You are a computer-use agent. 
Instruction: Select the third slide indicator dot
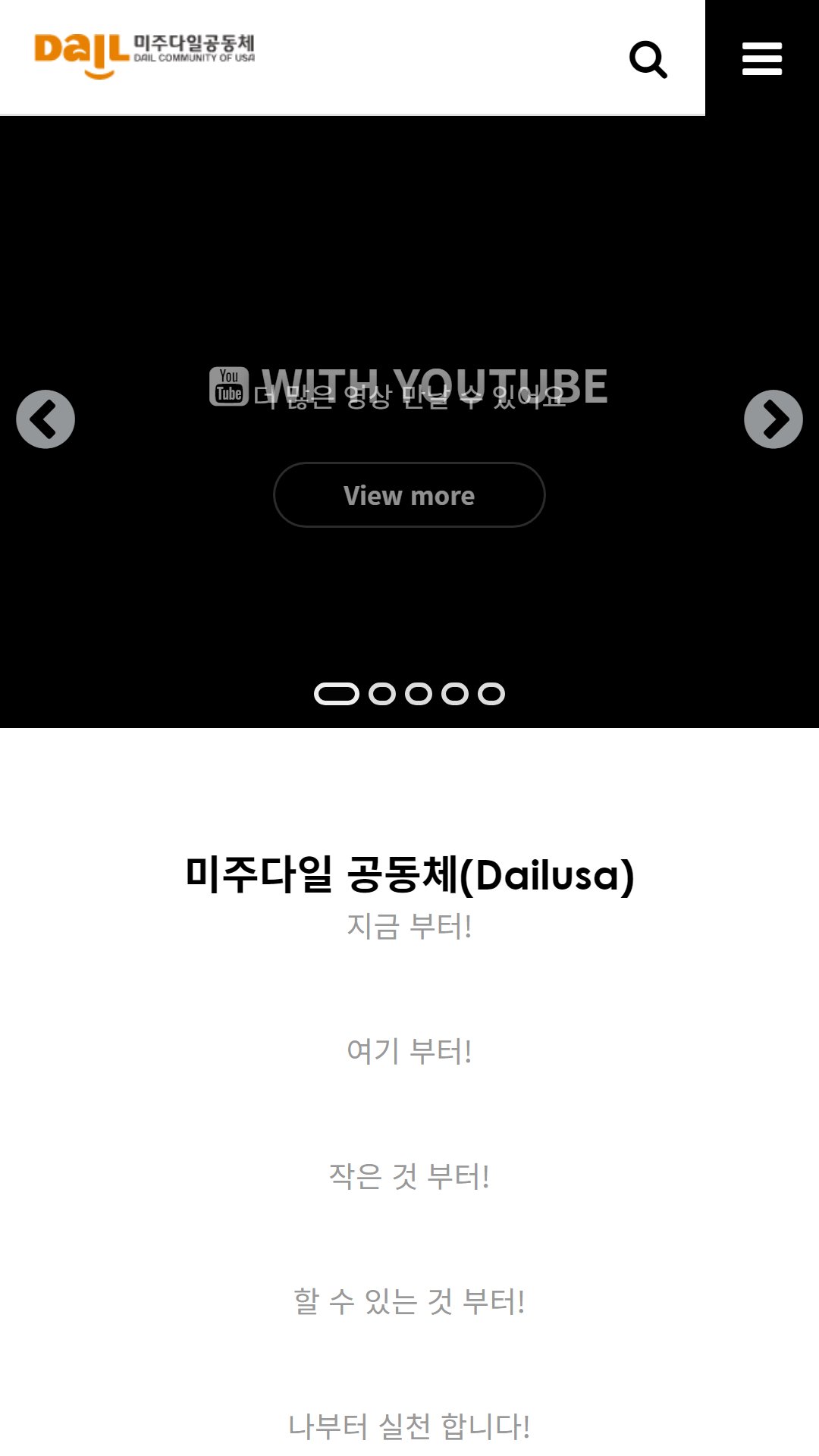click(x=419, y=694)
